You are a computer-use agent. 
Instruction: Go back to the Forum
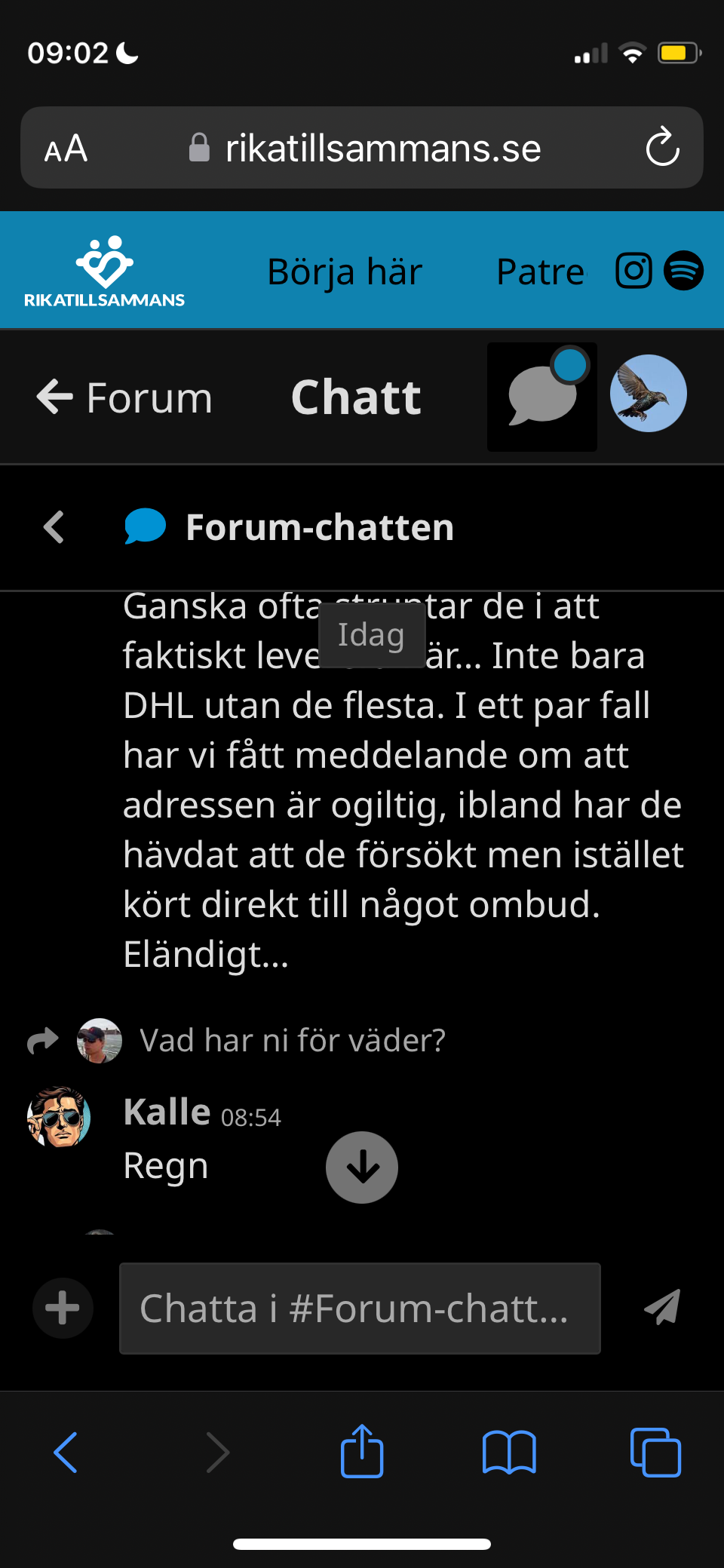(x=125, y=397)
